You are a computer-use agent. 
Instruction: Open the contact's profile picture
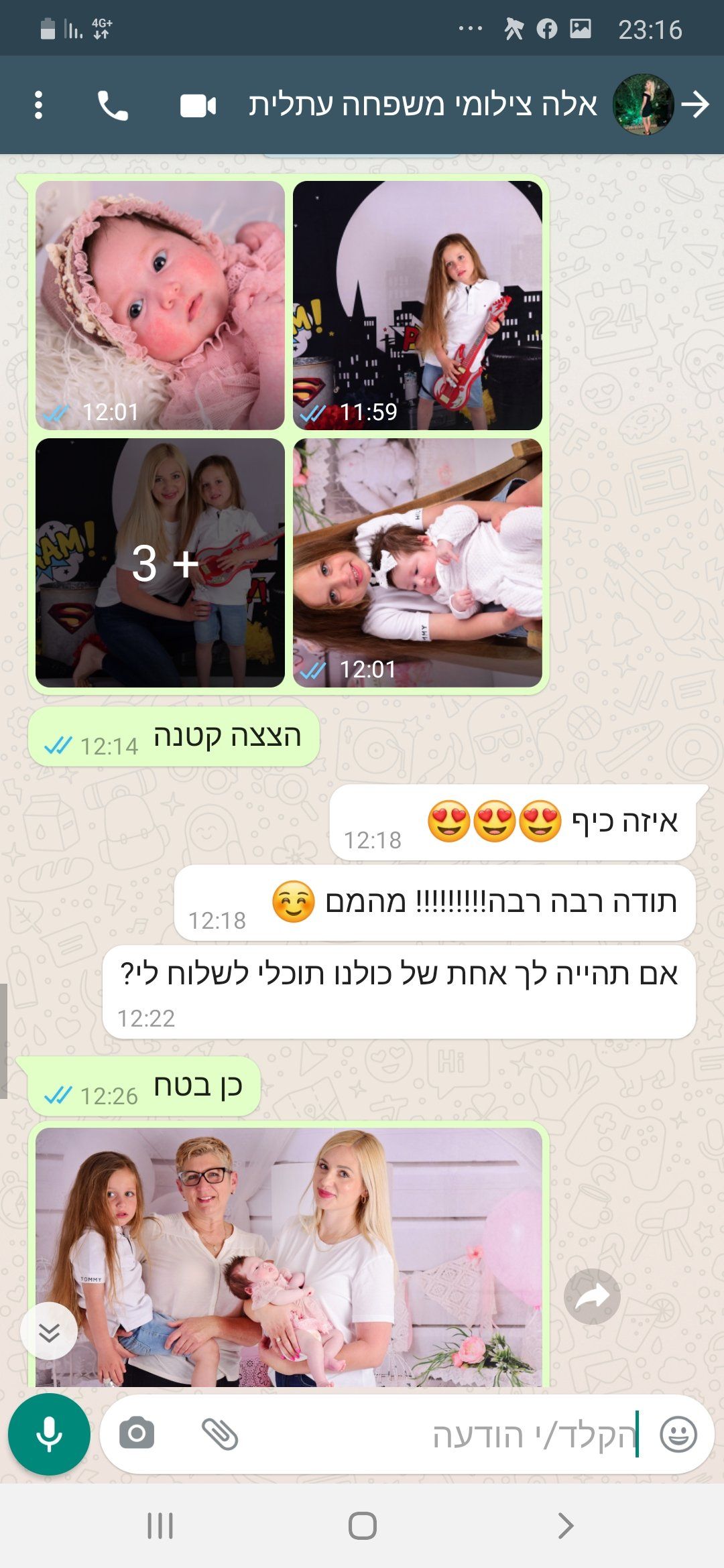tap(643, 105)
